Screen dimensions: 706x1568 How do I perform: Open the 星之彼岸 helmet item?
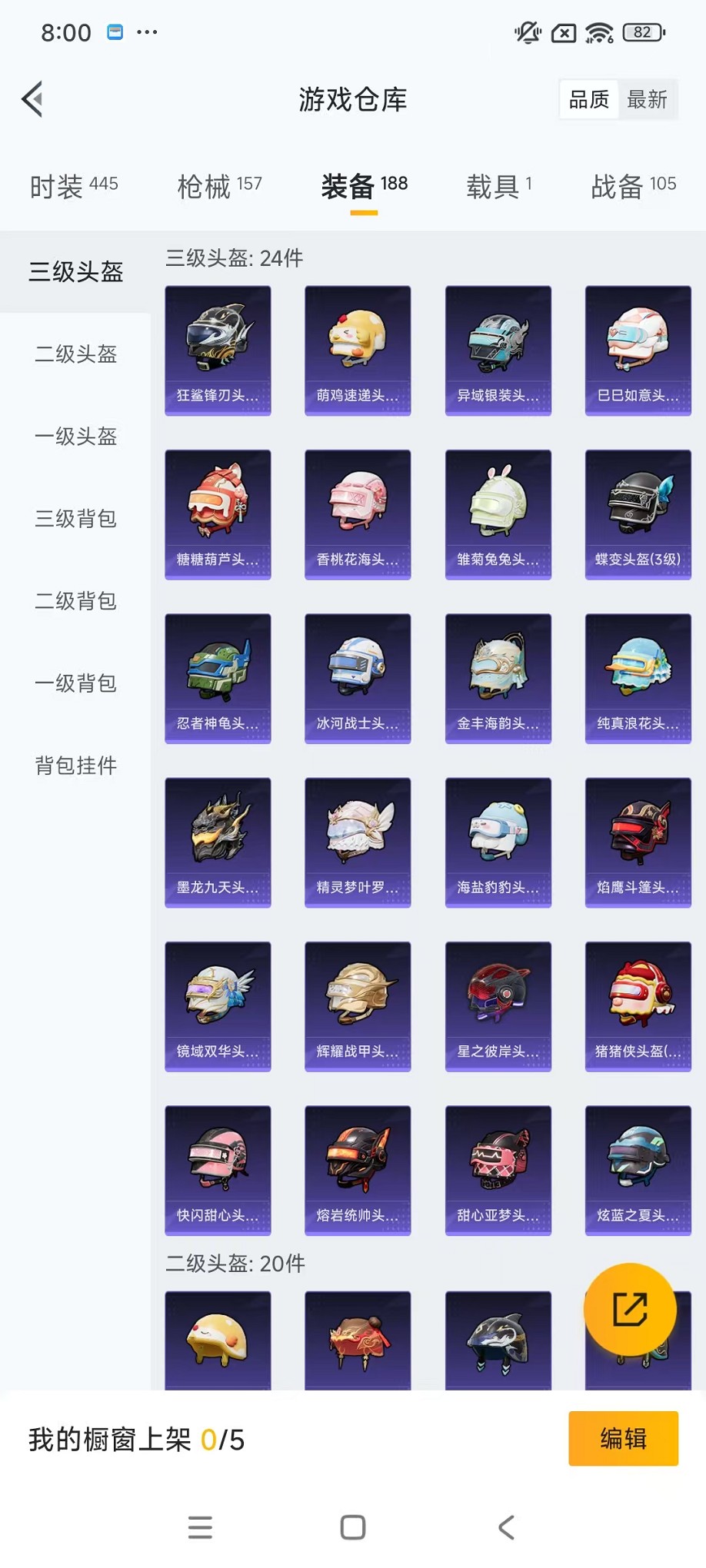[x=498, y=1006]
